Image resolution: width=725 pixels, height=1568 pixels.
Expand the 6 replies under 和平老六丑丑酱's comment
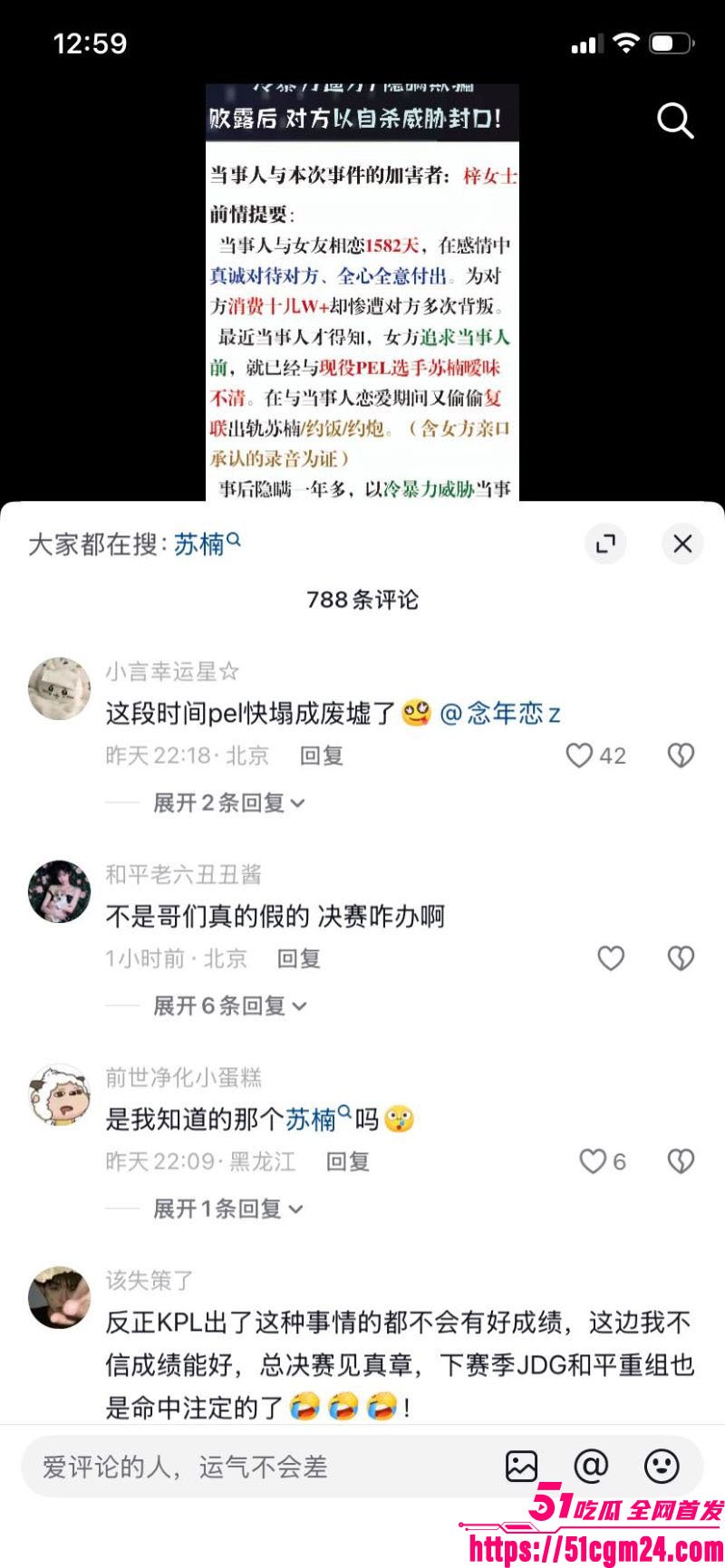point(227,1005)
